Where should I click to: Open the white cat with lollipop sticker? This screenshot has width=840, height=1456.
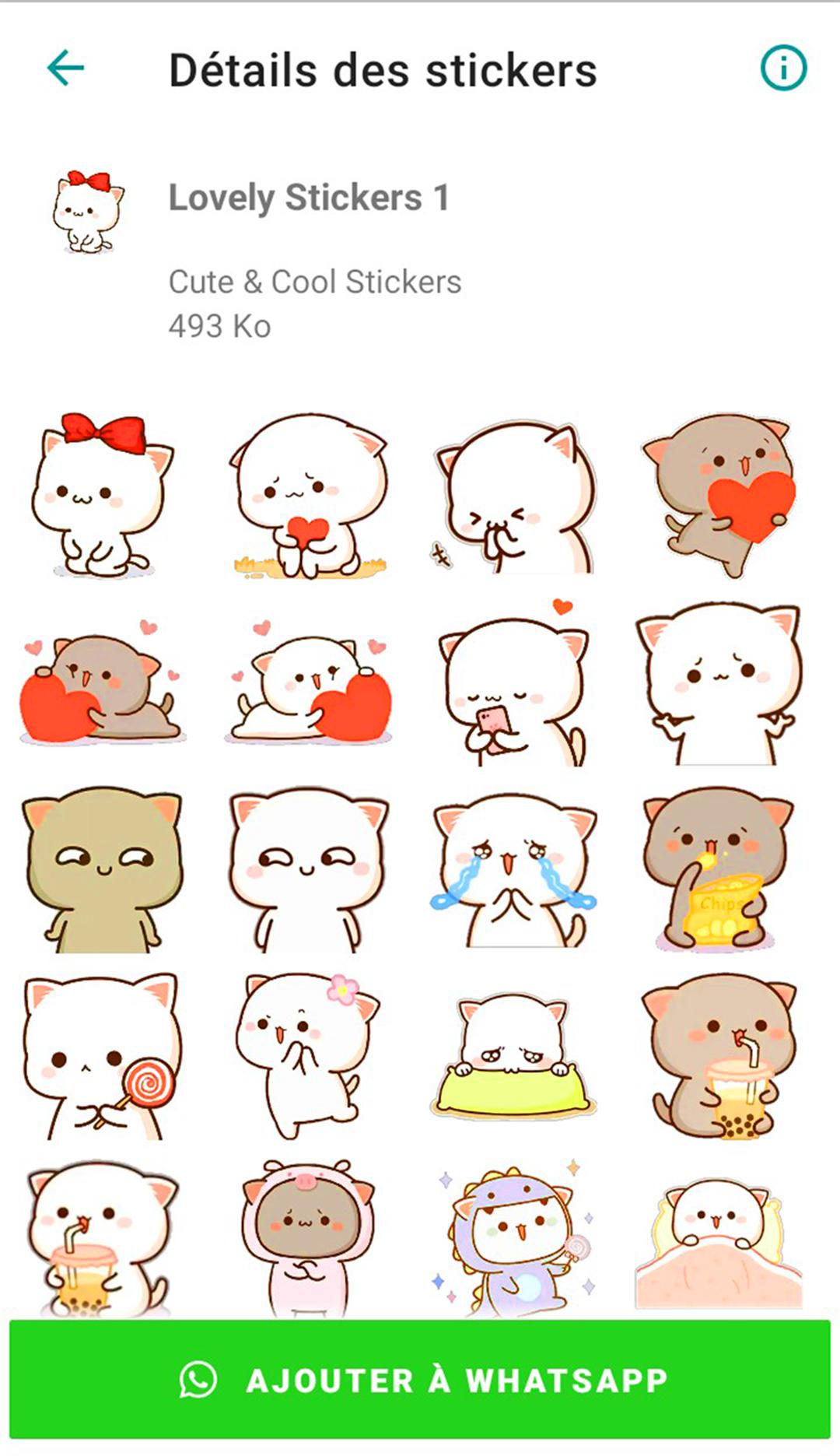[101, 1056]
